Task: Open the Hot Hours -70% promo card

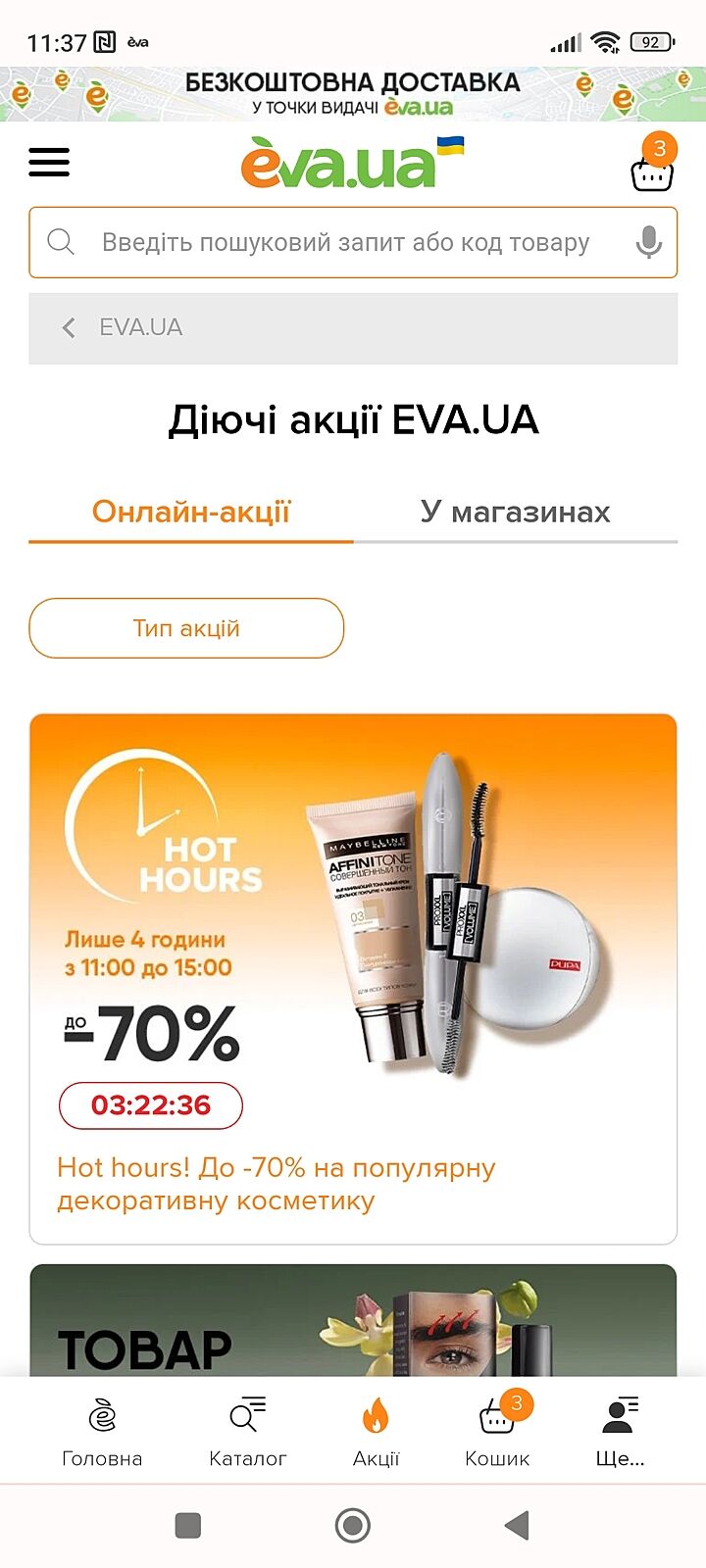Action: (x=353, y=978)
